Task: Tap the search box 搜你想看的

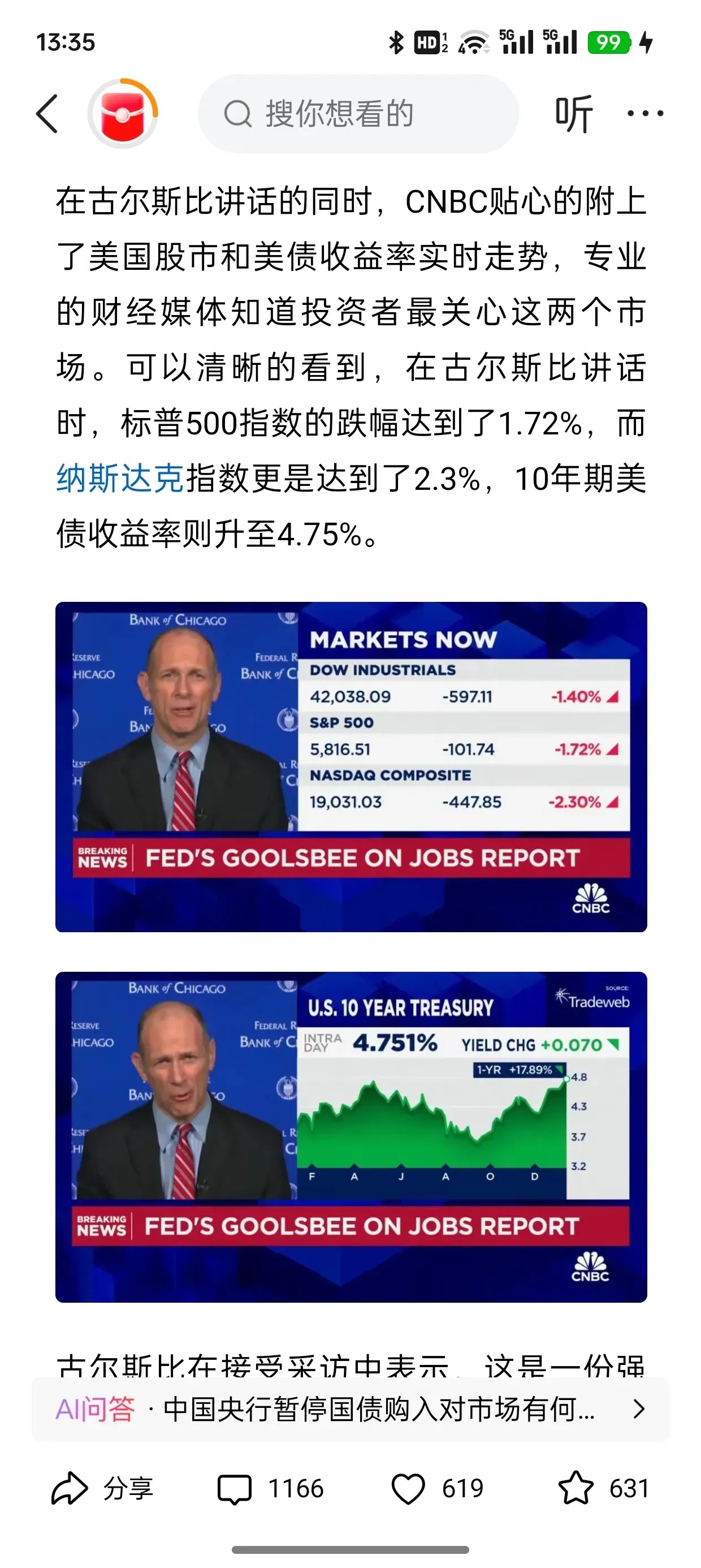Action: point(358,114)
